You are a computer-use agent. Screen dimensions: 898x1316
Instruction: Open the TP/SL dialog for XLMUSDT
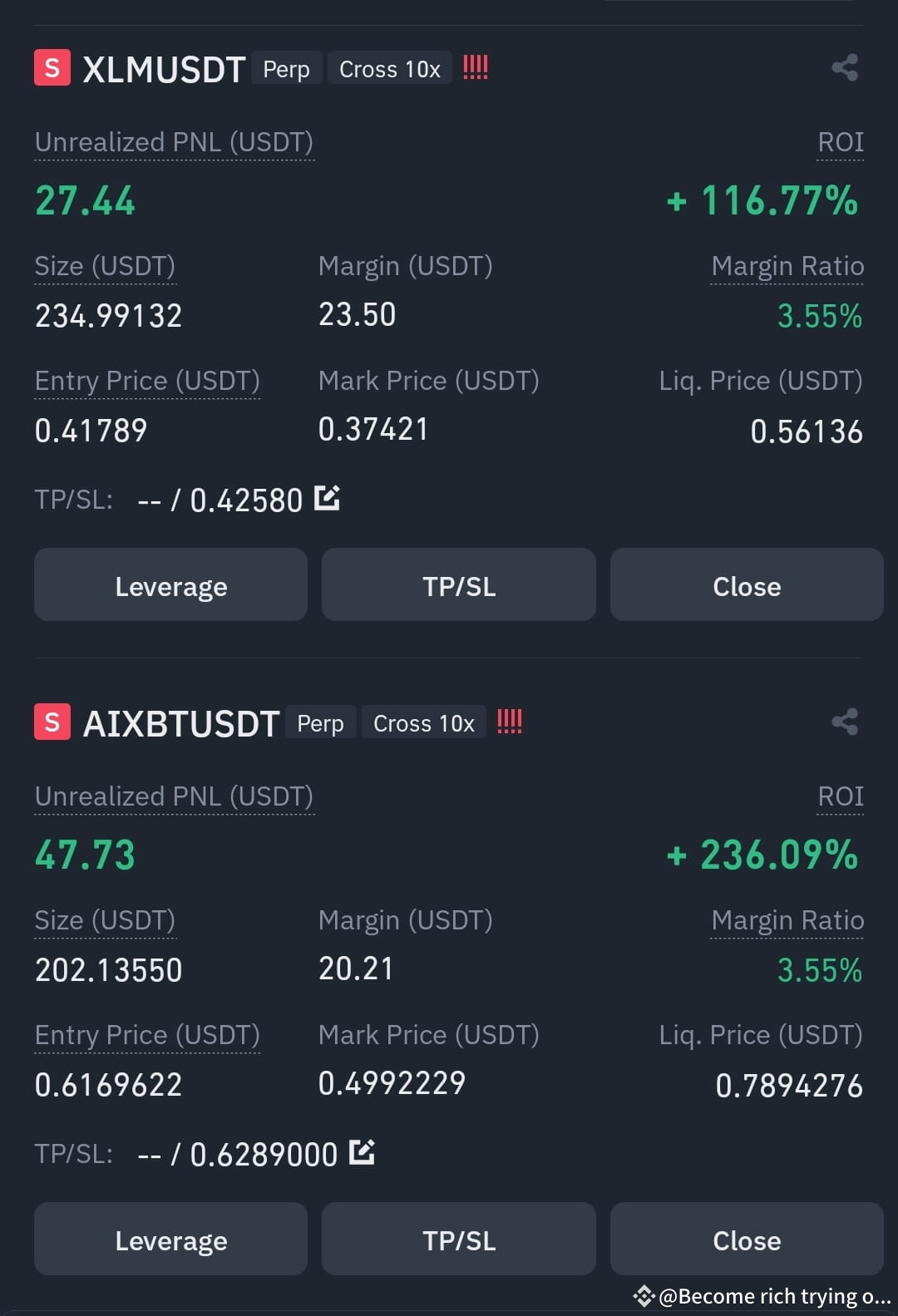pos(458,585)
